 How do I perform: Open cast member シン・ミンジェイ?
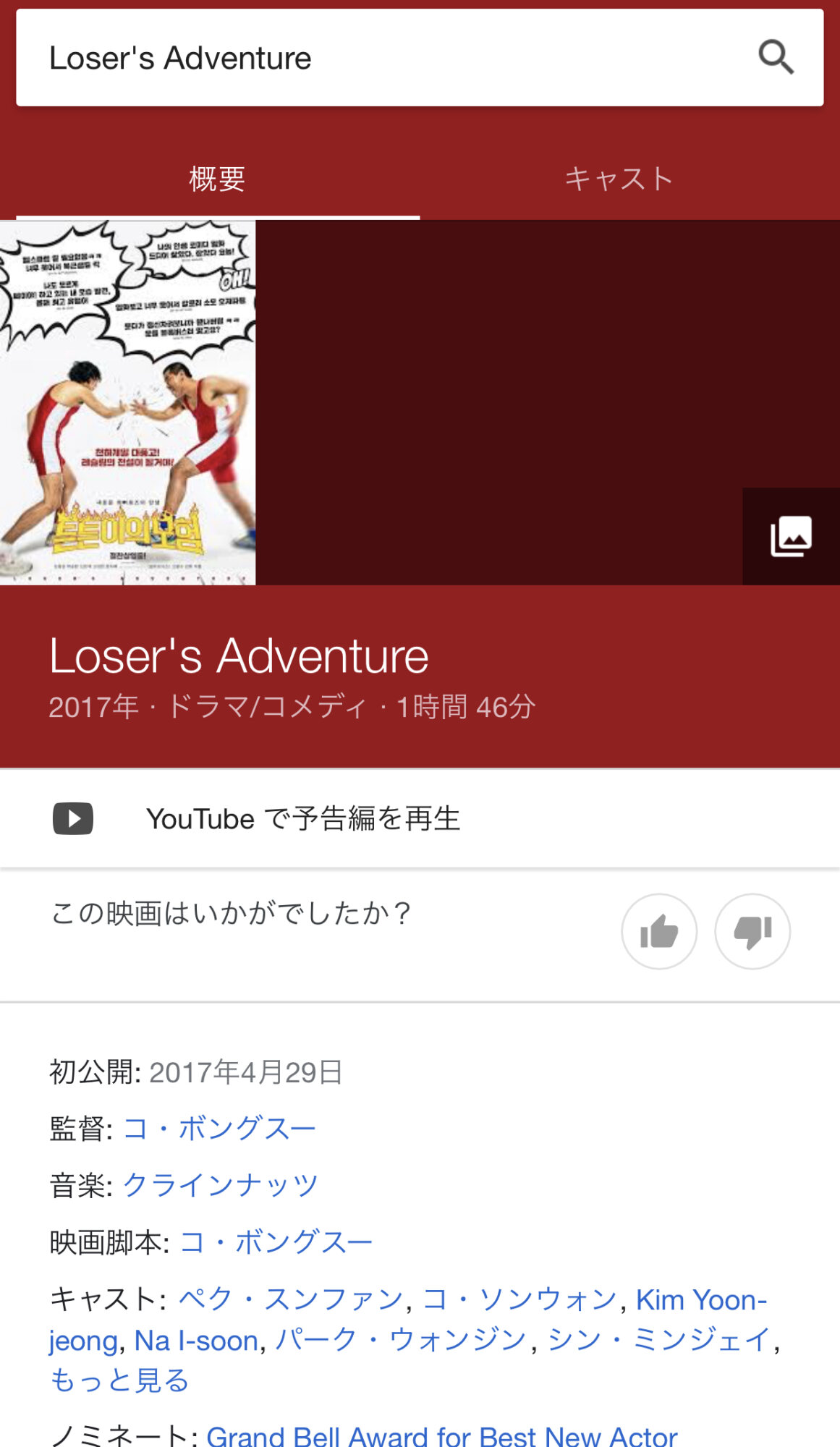click(x=659, y=1340)
